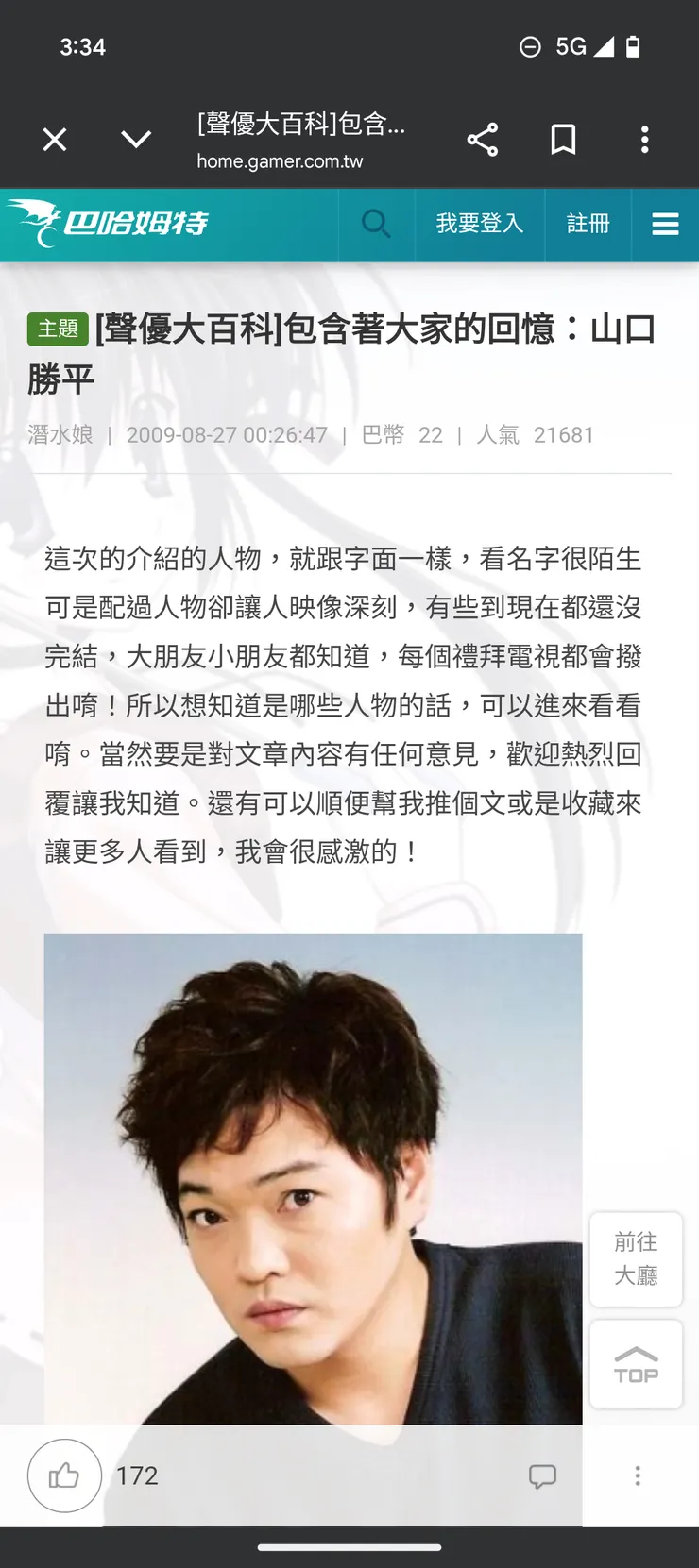The height and width of the screenshot is (1568, 699).
Task: Like this article with thumbs up
Action: point(64,1475)
